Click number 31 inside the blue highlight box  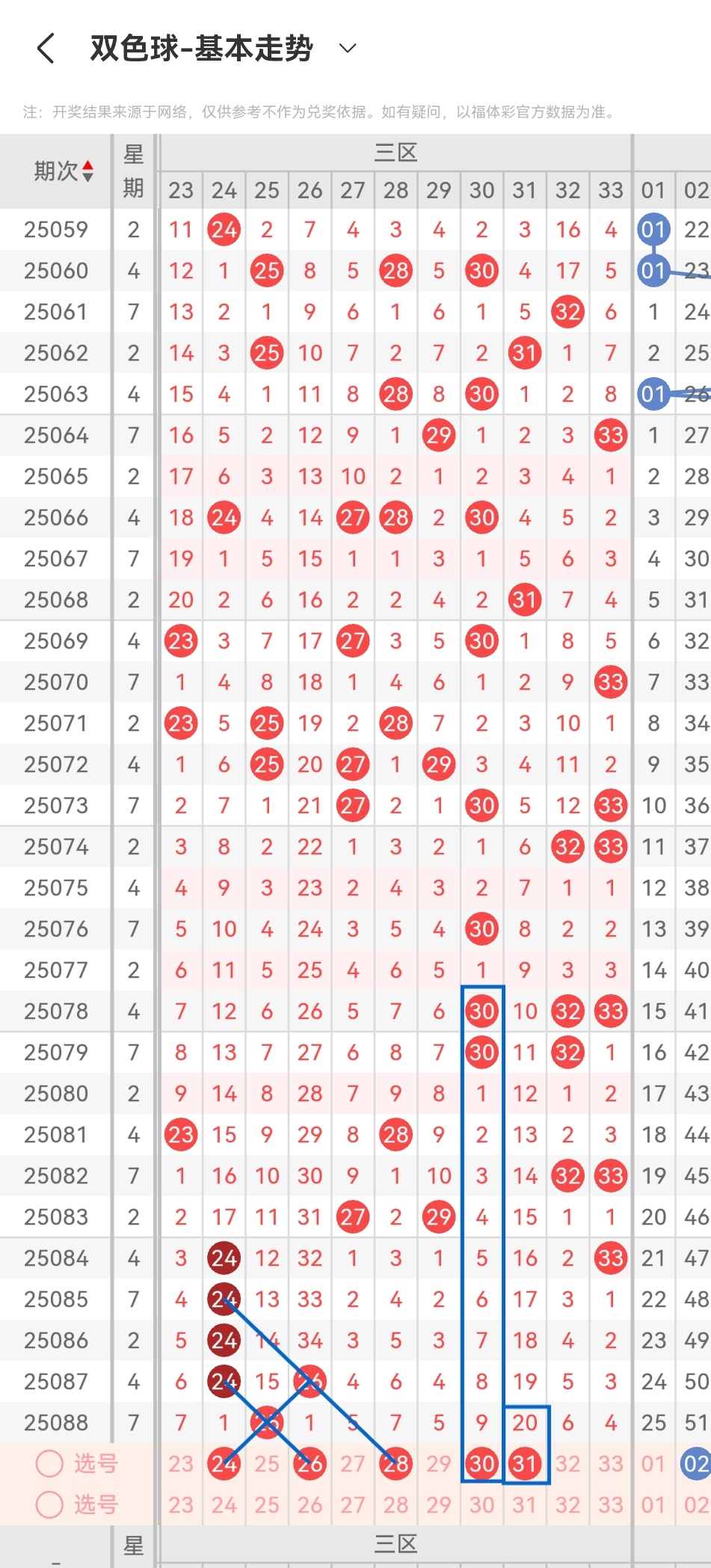tap(524, 1464)
